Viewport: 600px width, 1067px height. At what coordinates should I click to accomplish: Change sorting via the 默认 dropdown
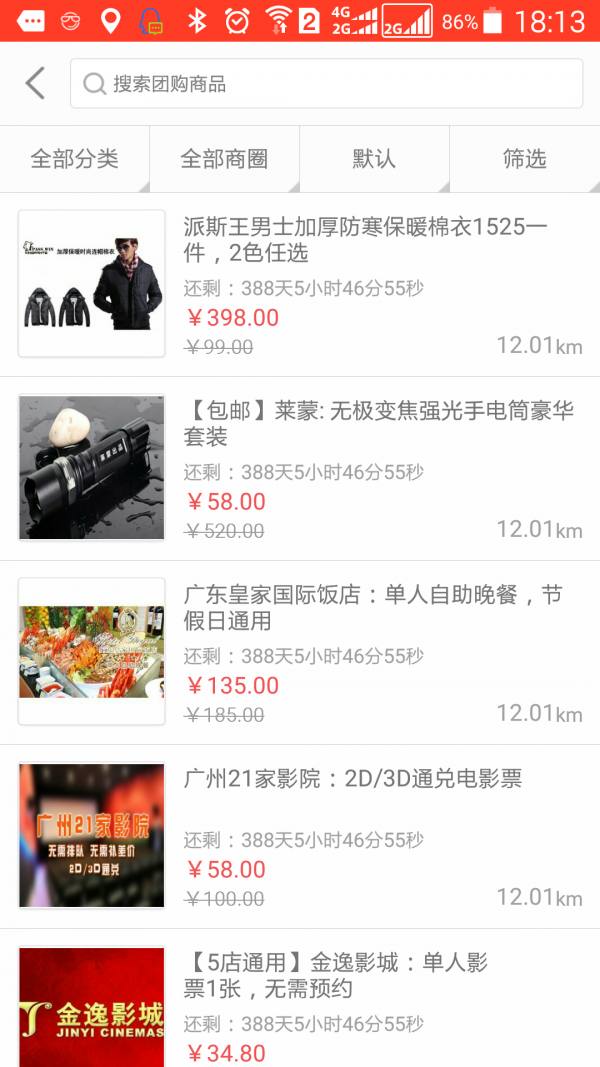pyautogui.click(x=374, y=159)
